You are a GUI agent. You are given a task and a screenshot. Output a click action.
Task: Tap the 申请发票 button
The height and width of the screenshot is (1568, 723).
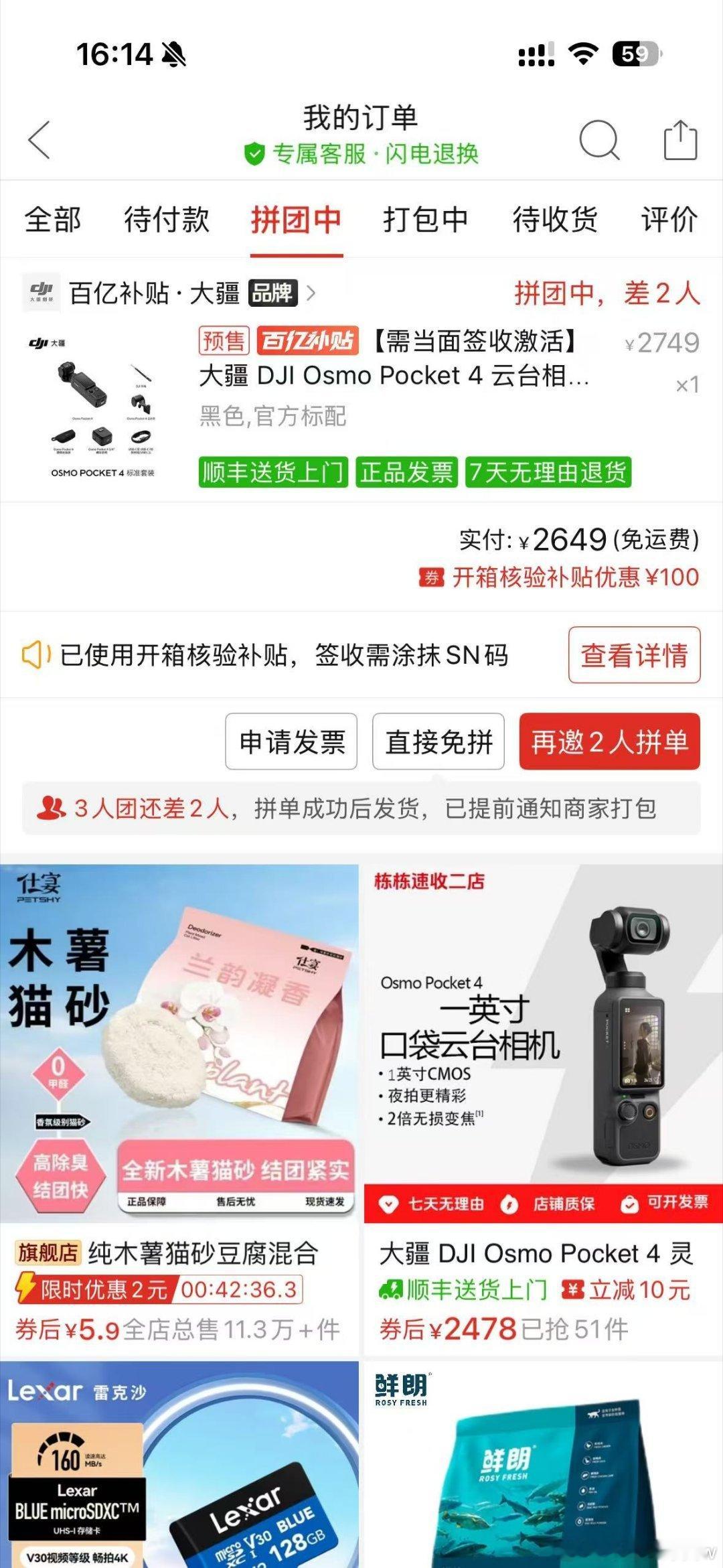pyautogui.click(x=291, y=741)
